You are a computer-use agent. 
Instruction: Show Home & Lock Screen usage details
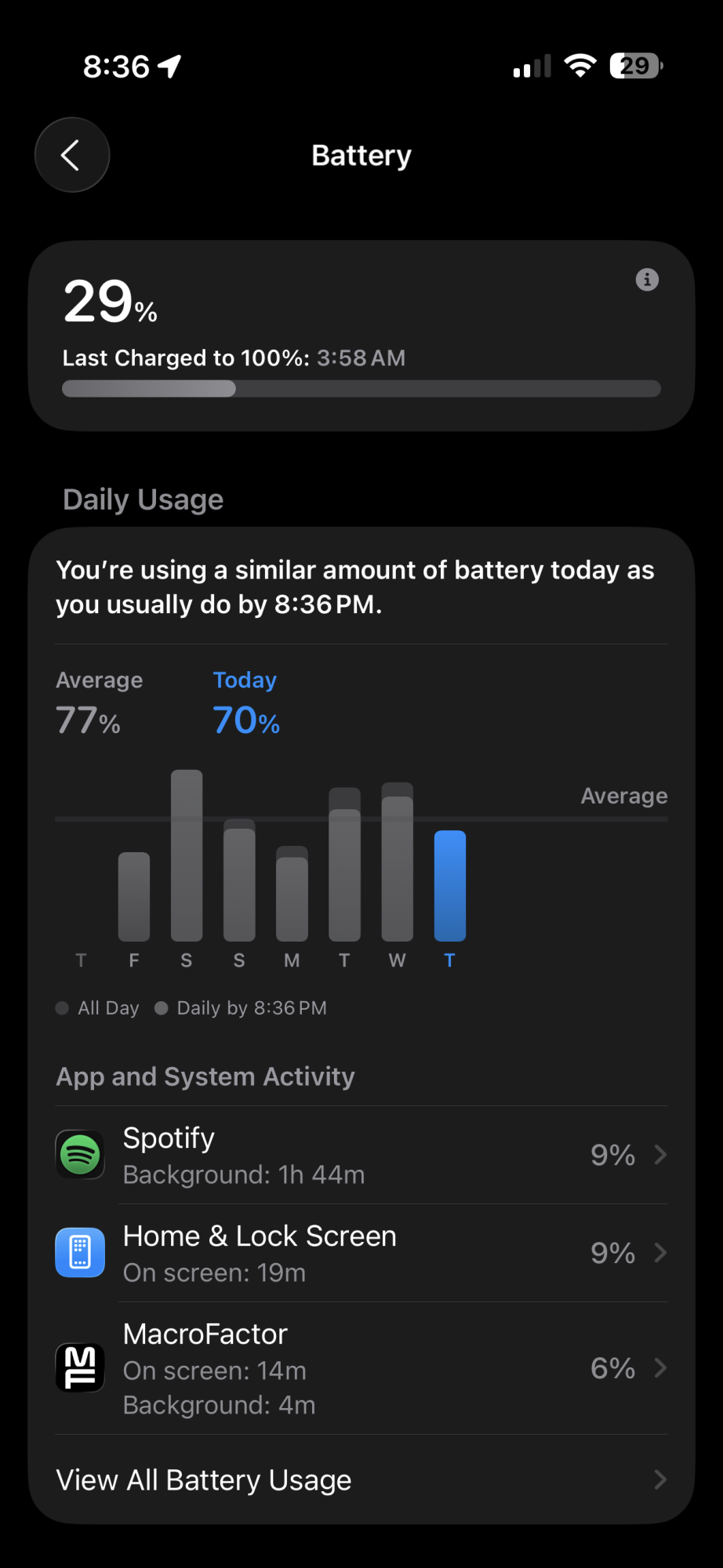coord(361,1253)
